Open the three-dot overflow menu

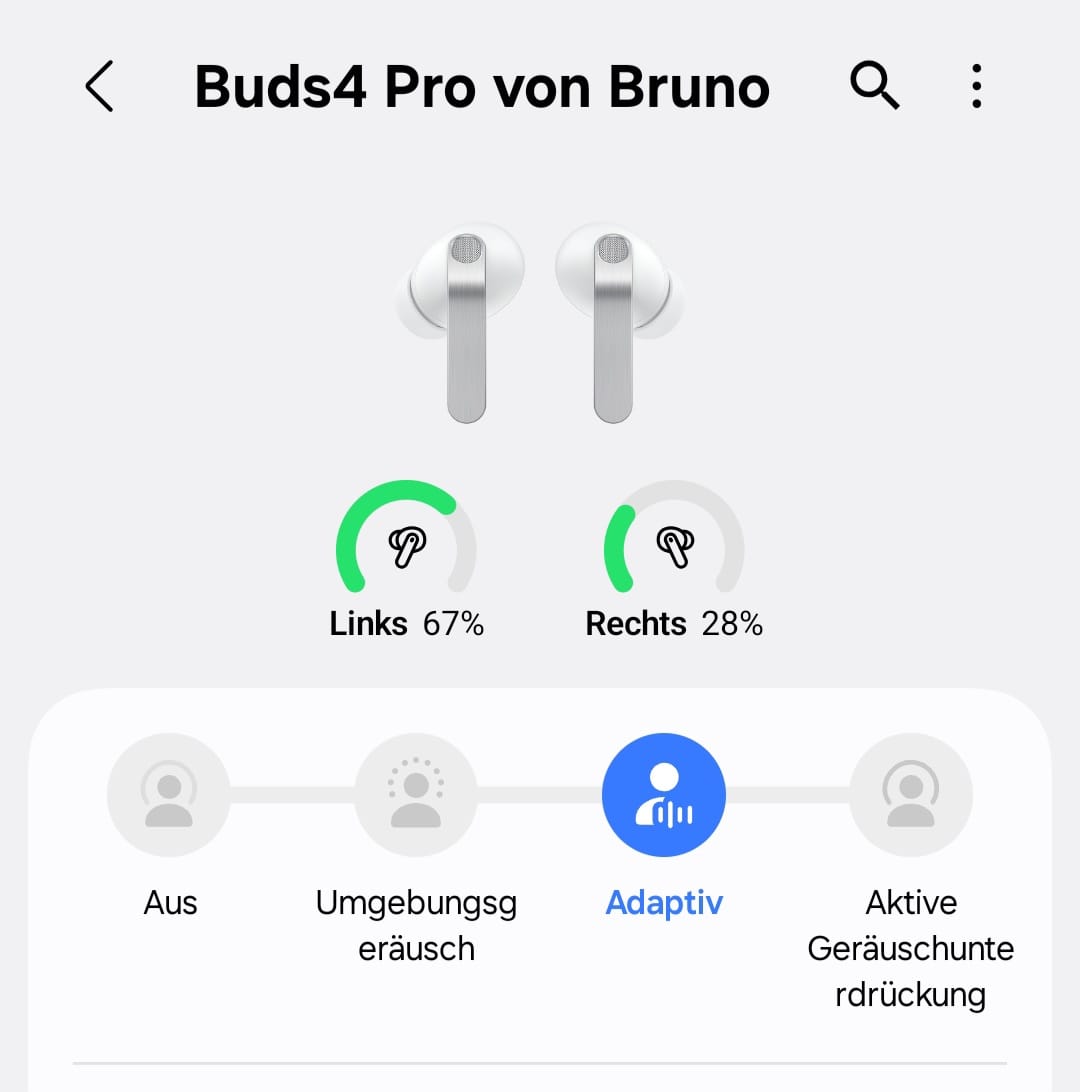[977, 87]
